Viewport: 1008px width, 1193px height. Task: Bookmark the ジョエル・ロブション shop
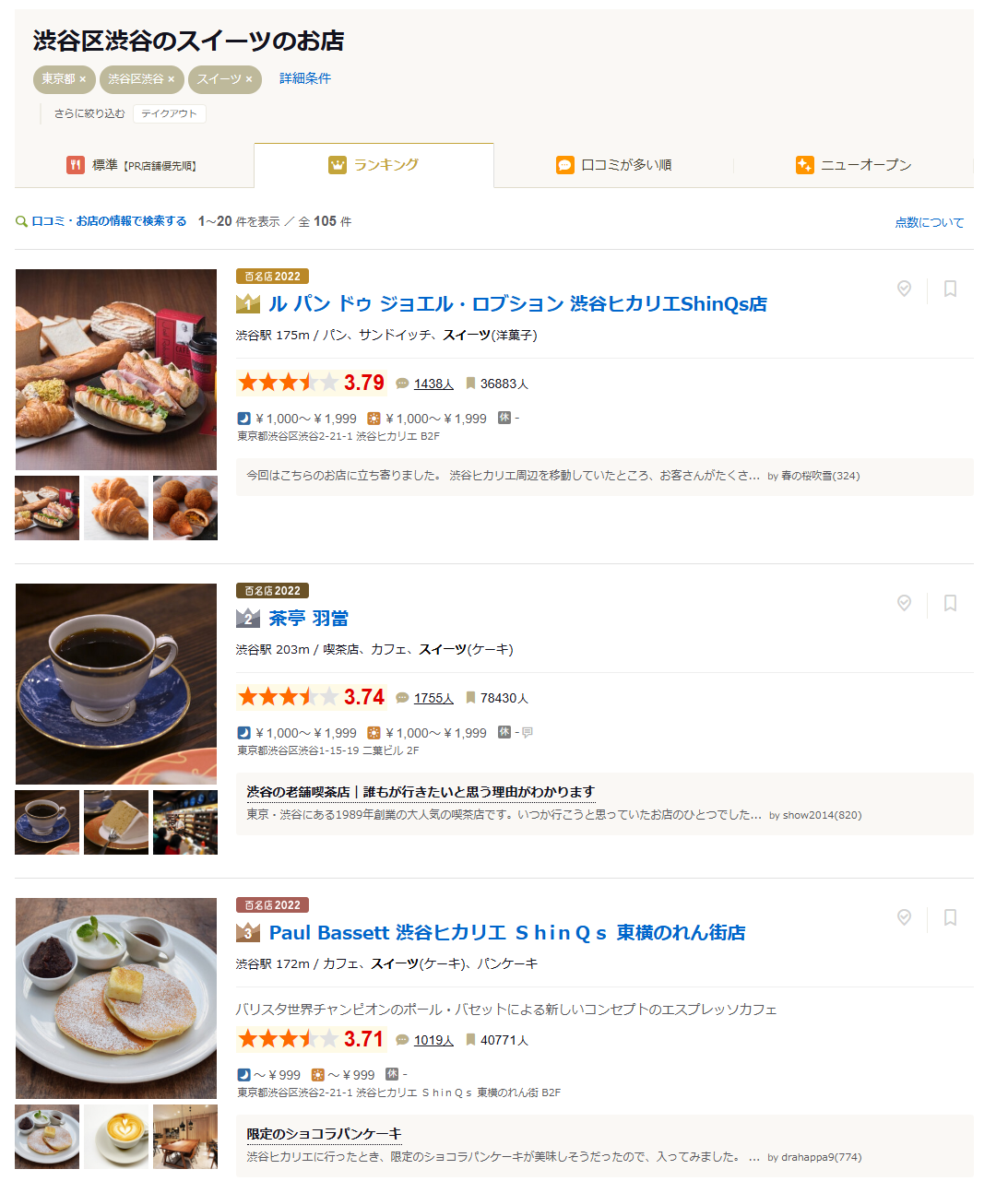pos(950,289)
